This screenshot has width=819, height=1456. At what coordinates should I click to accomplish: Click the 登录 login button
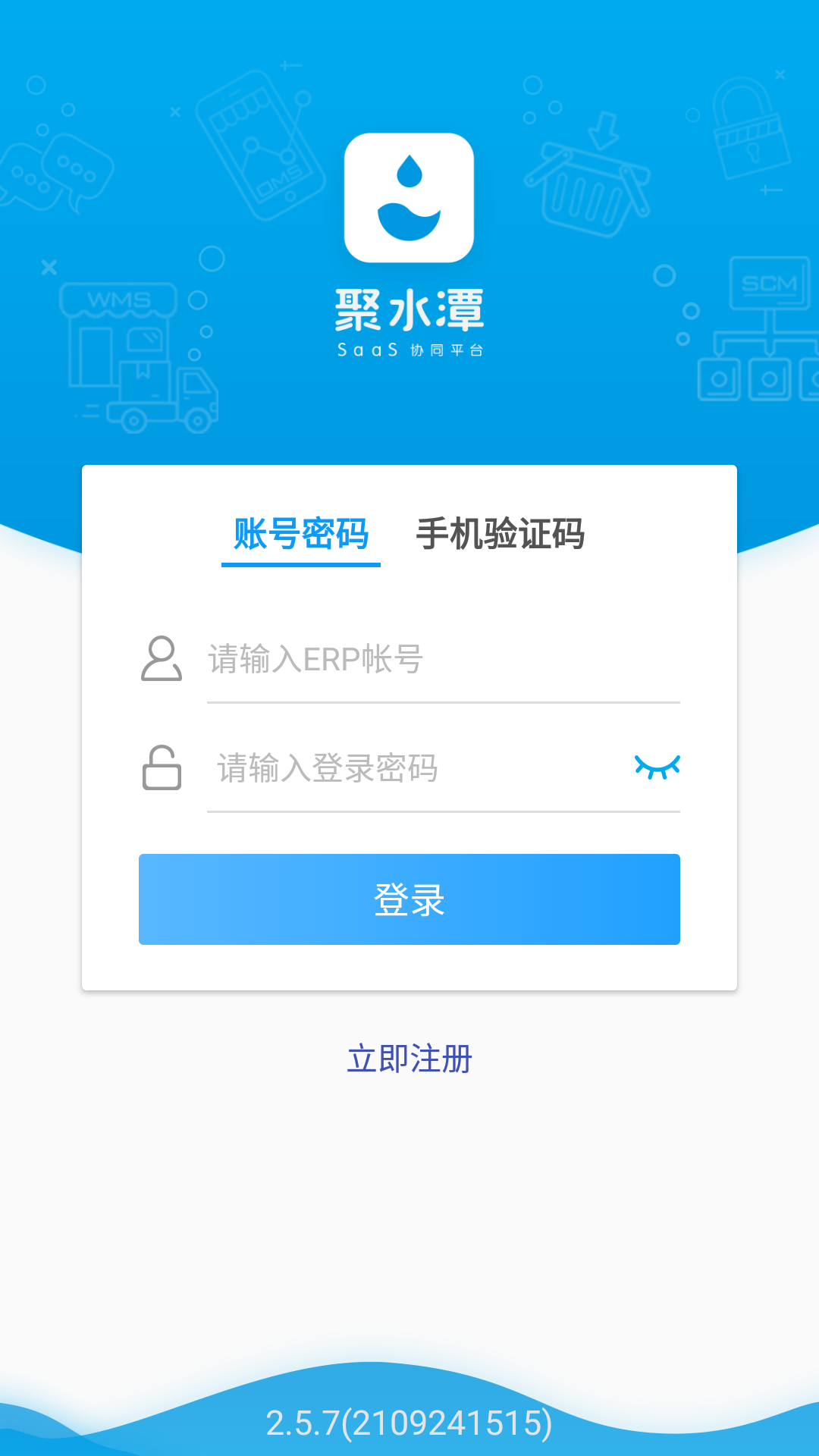[x=409, y=899]
